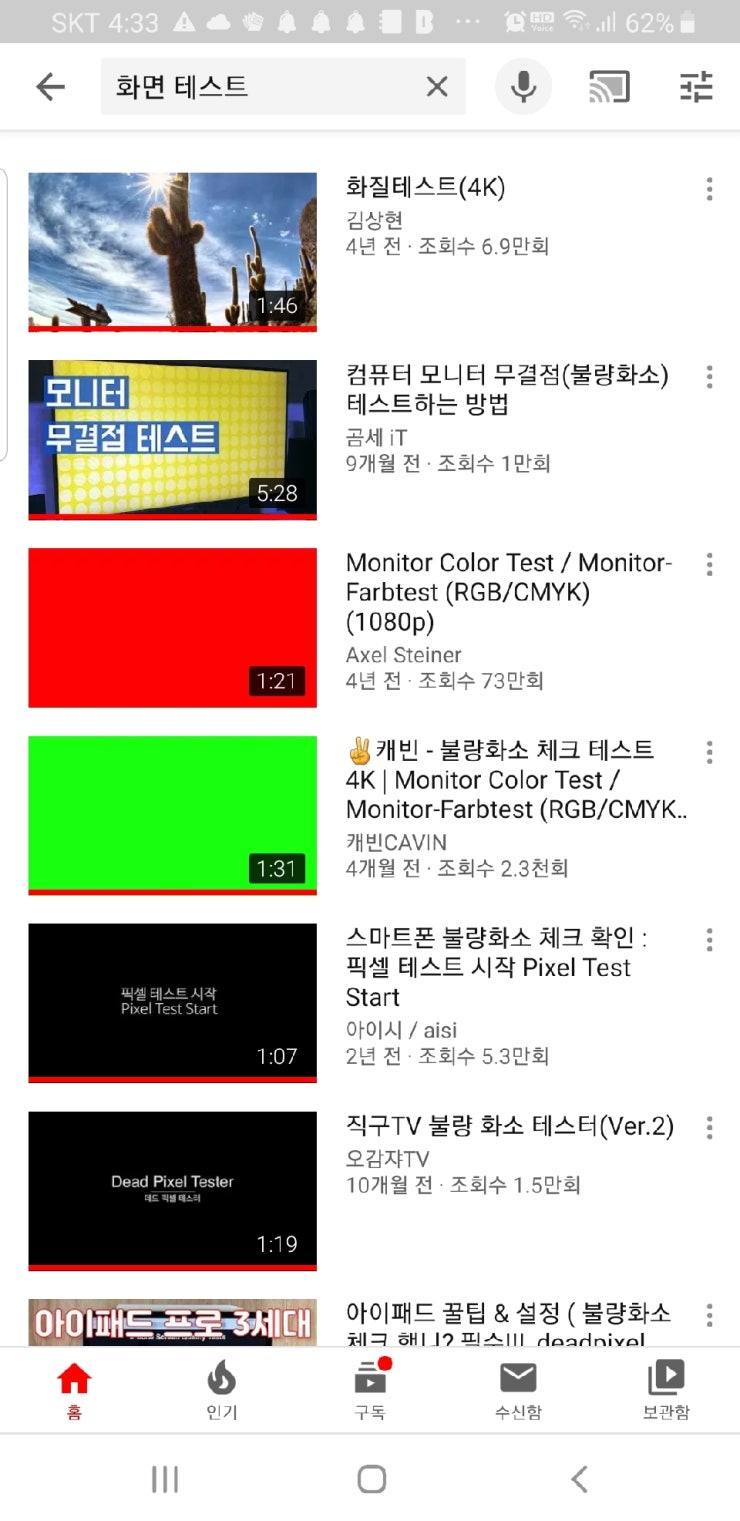Open the 수신함 inbox tab
740x1521 pixels.
[x=518, y=1390]
